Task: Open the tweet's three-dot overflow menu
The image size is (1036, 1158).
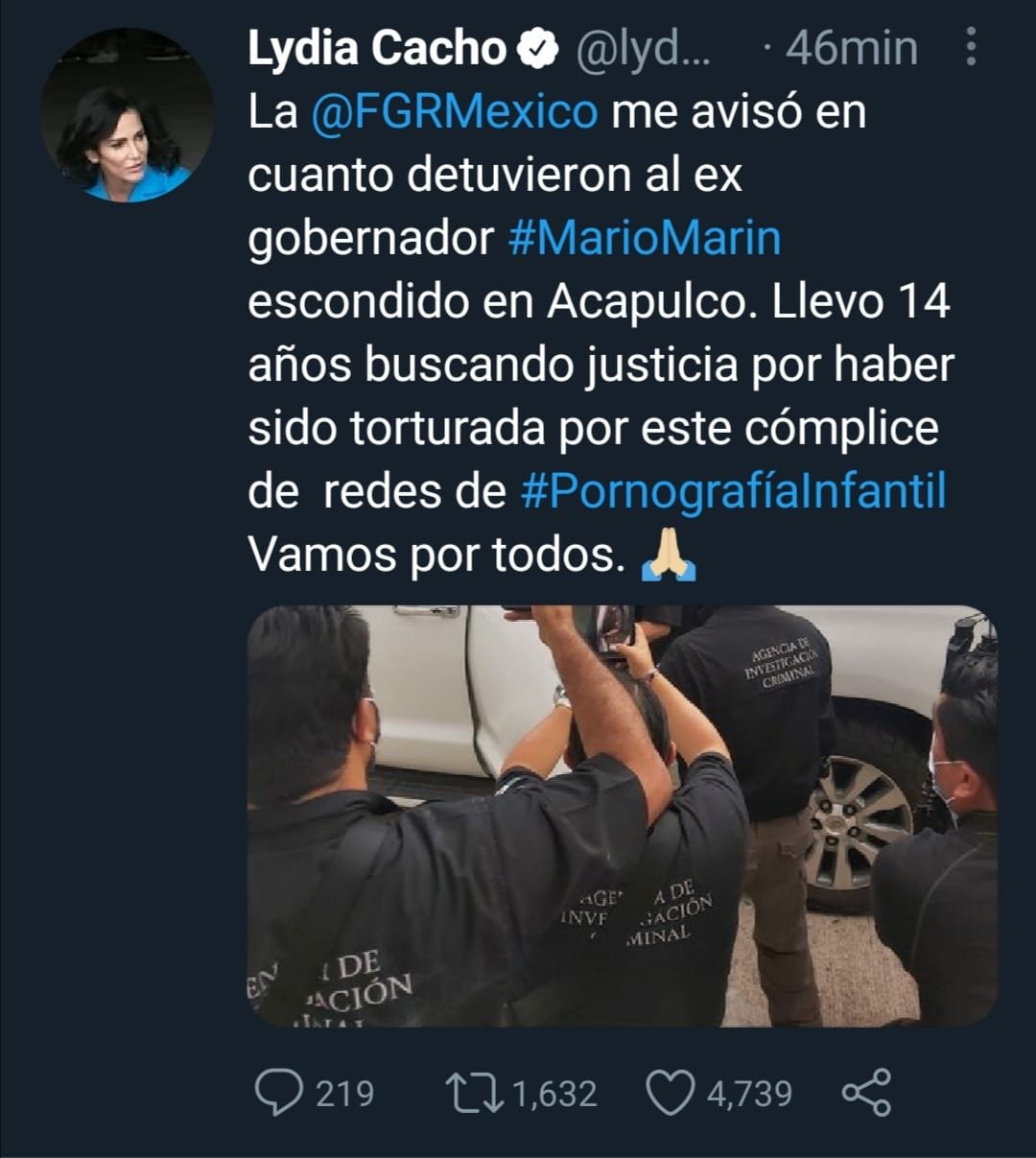Action: [x=971, y=47]
